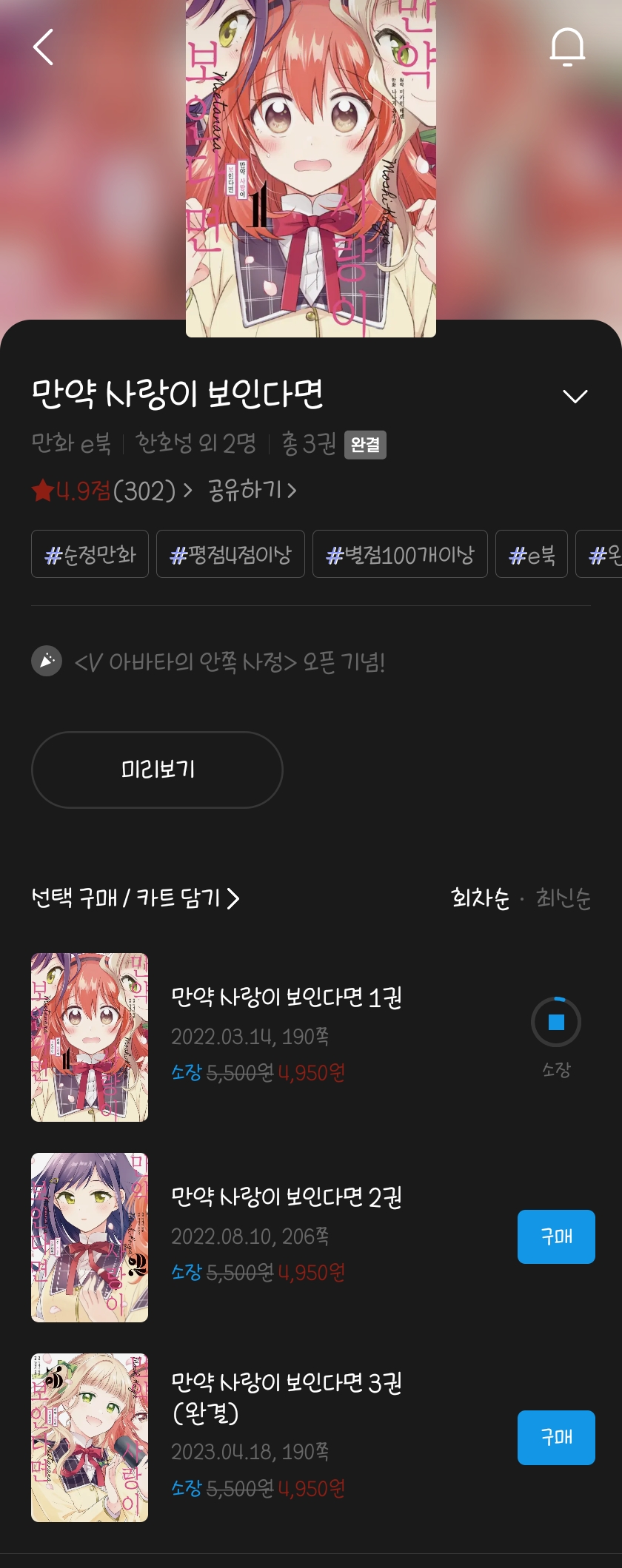This screenshot has width=622, height=1568.
Task: Sort by 최신순
Action: tap(563, 898)
